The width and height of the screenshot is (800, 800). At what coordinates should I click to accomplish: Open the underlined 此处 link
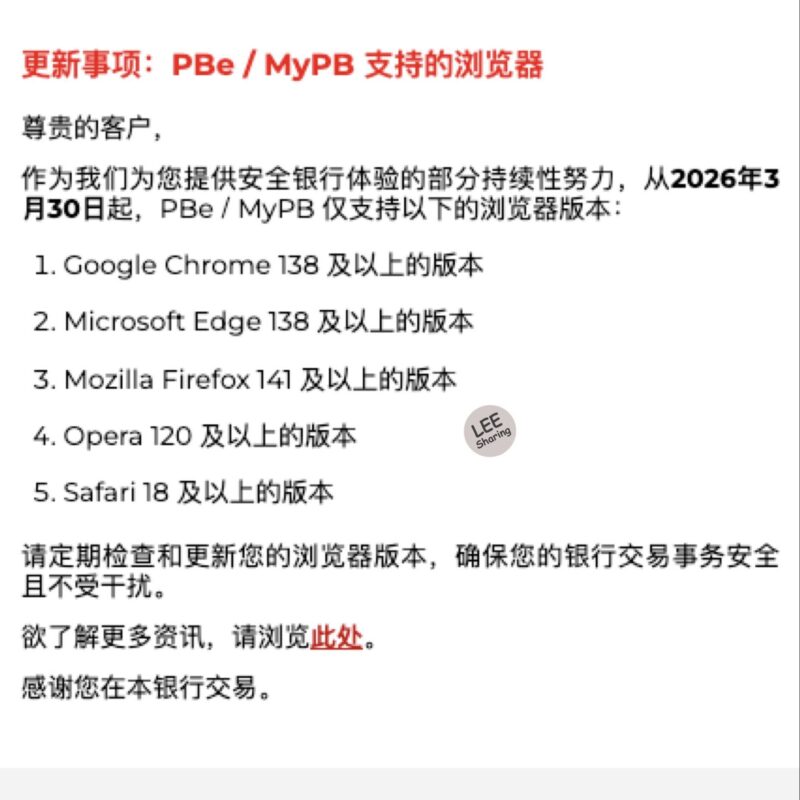(336, 637)
